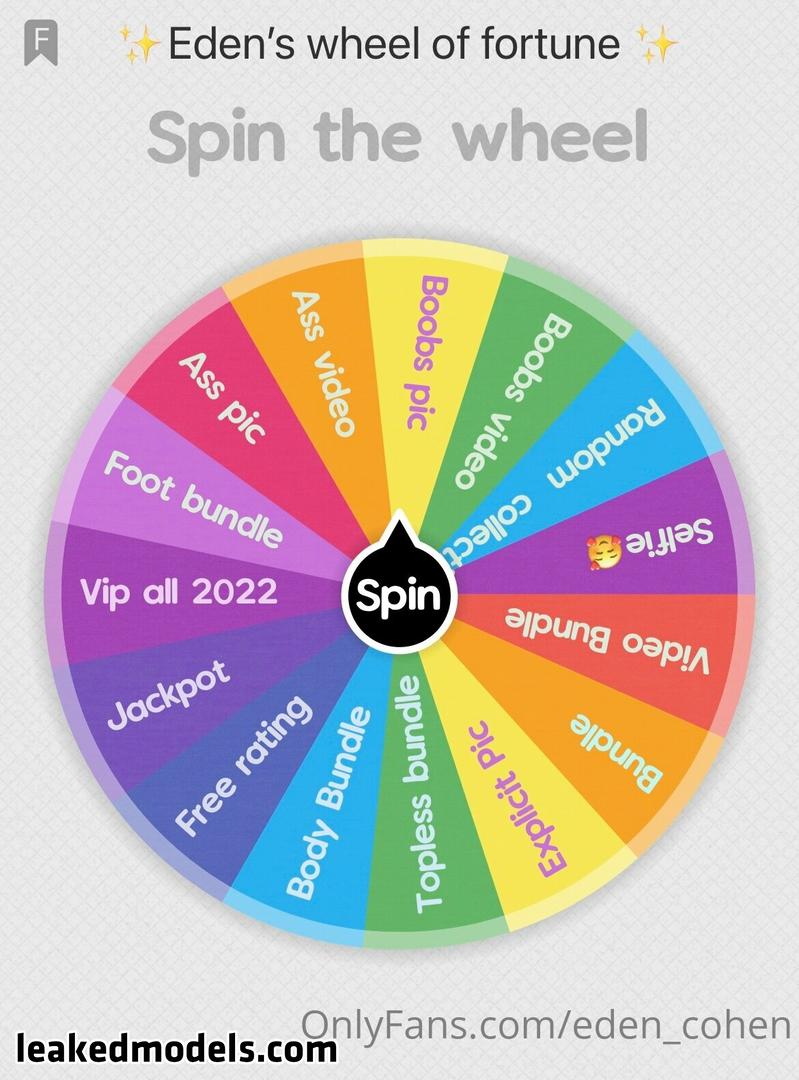Screen dimensions: 799x1080
Task: Tap the Spin button at wheel center
Action: [398, 596]
